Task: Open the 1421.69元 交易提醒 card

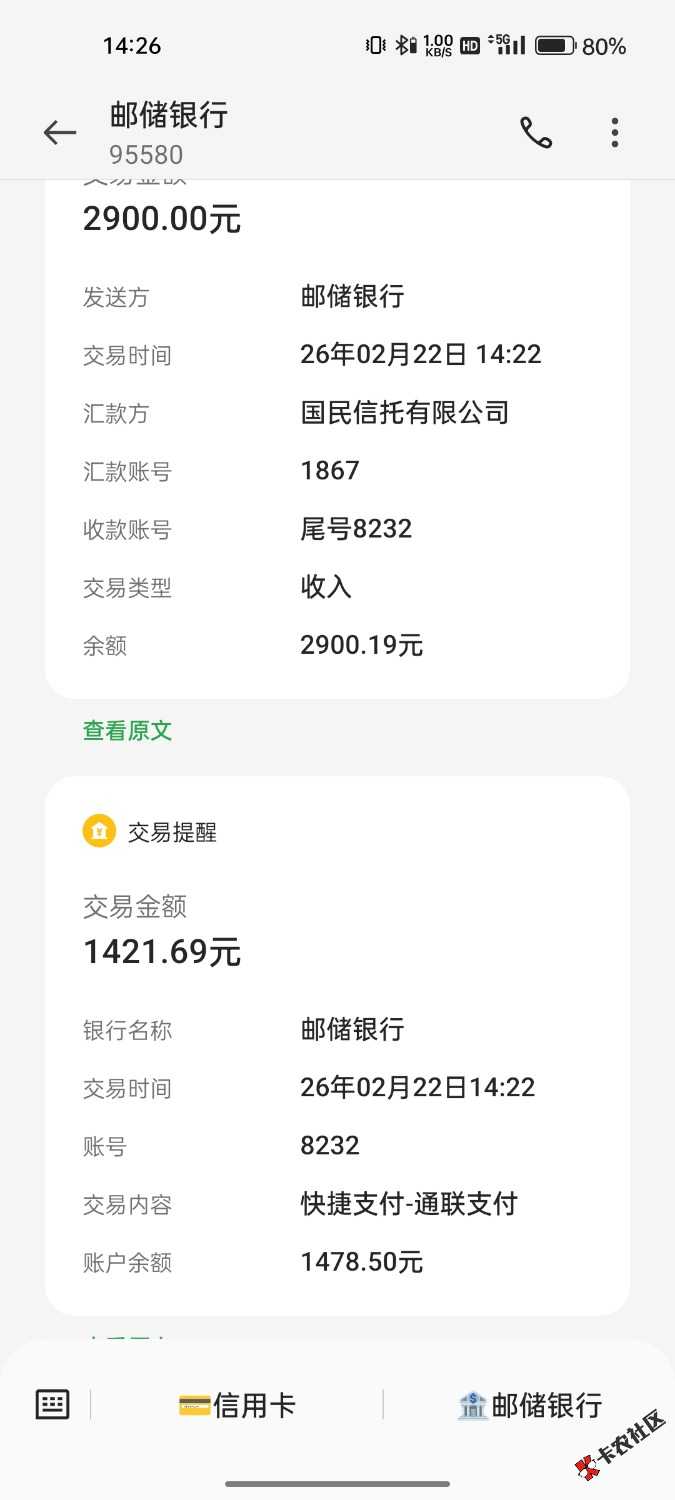Action: coord(337,1045)
